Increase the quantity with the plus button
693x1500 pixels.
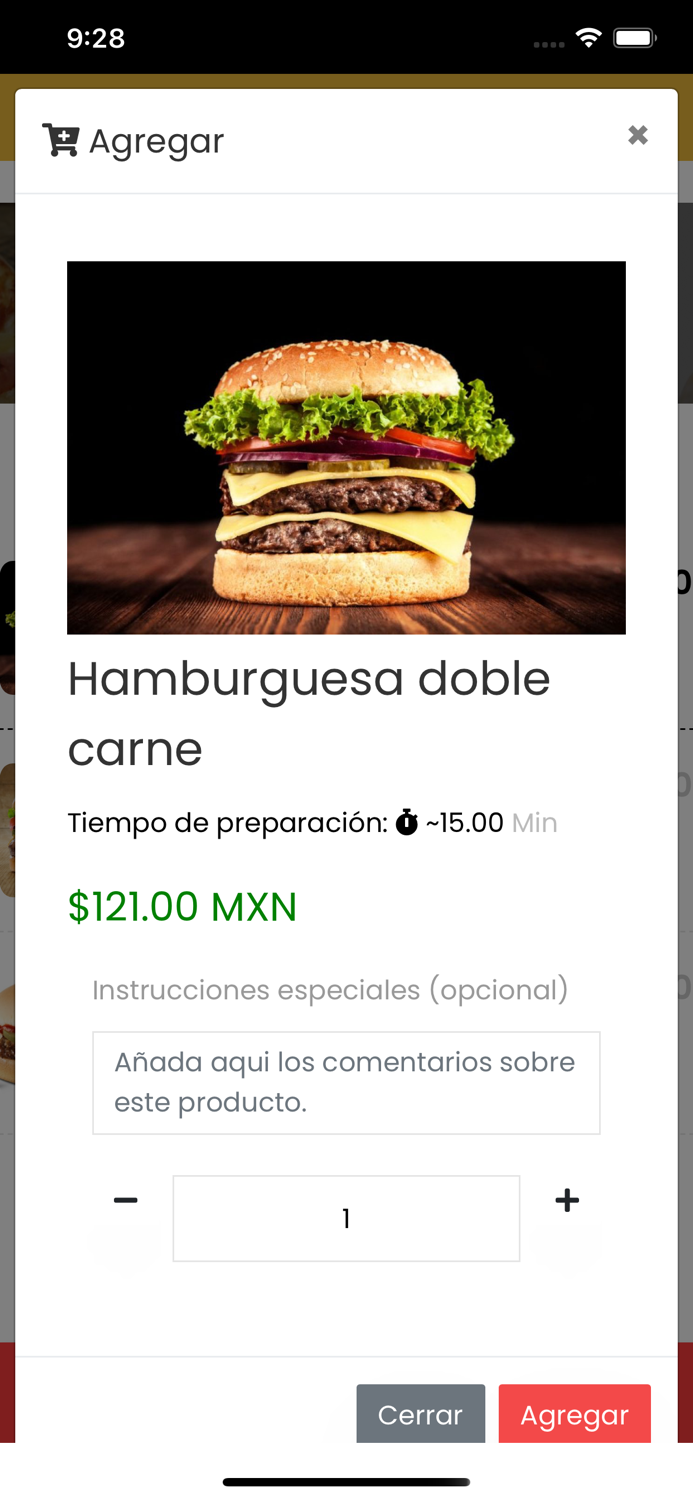[567, 1200]
